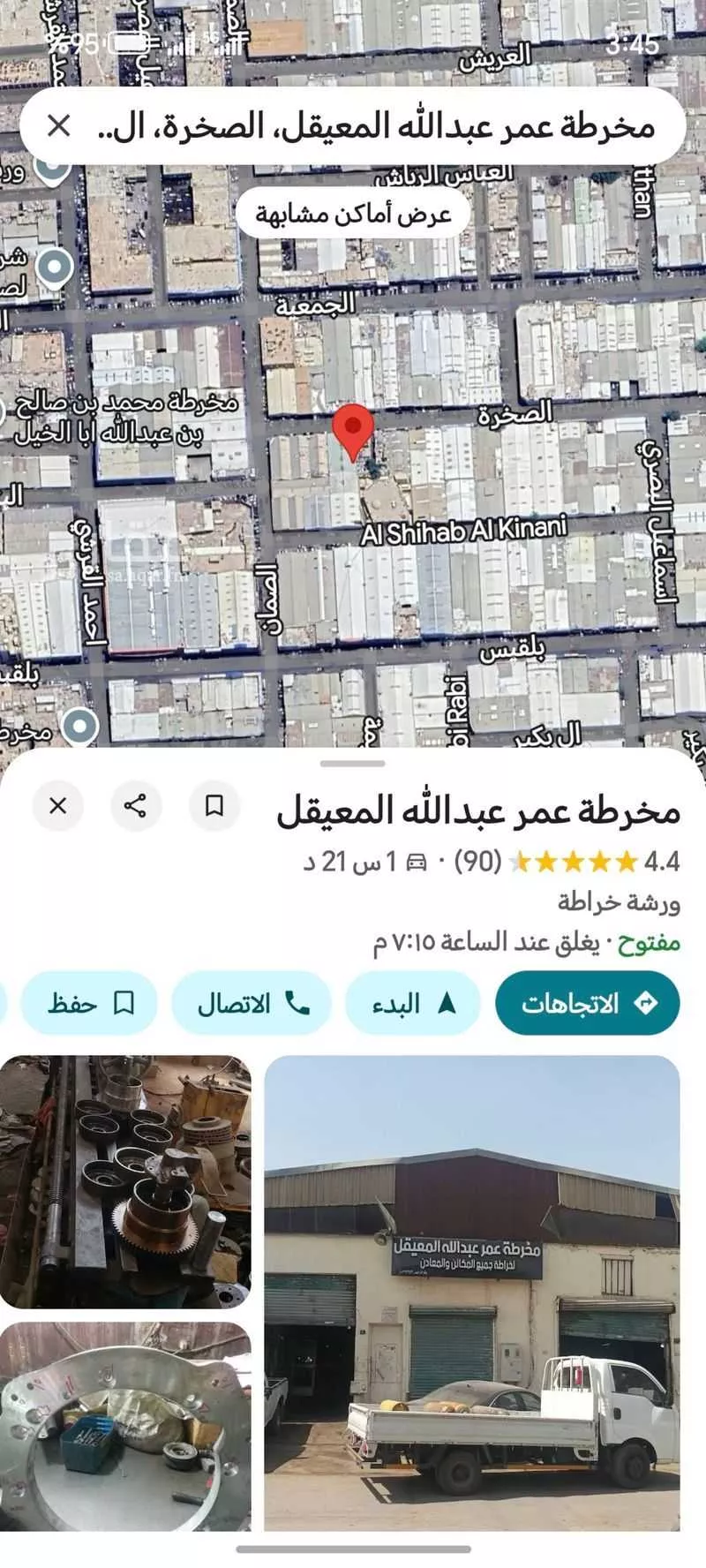Tap the share icon on the place card
This screenshot has height=1568, width=706.
(x=133, y=804)
